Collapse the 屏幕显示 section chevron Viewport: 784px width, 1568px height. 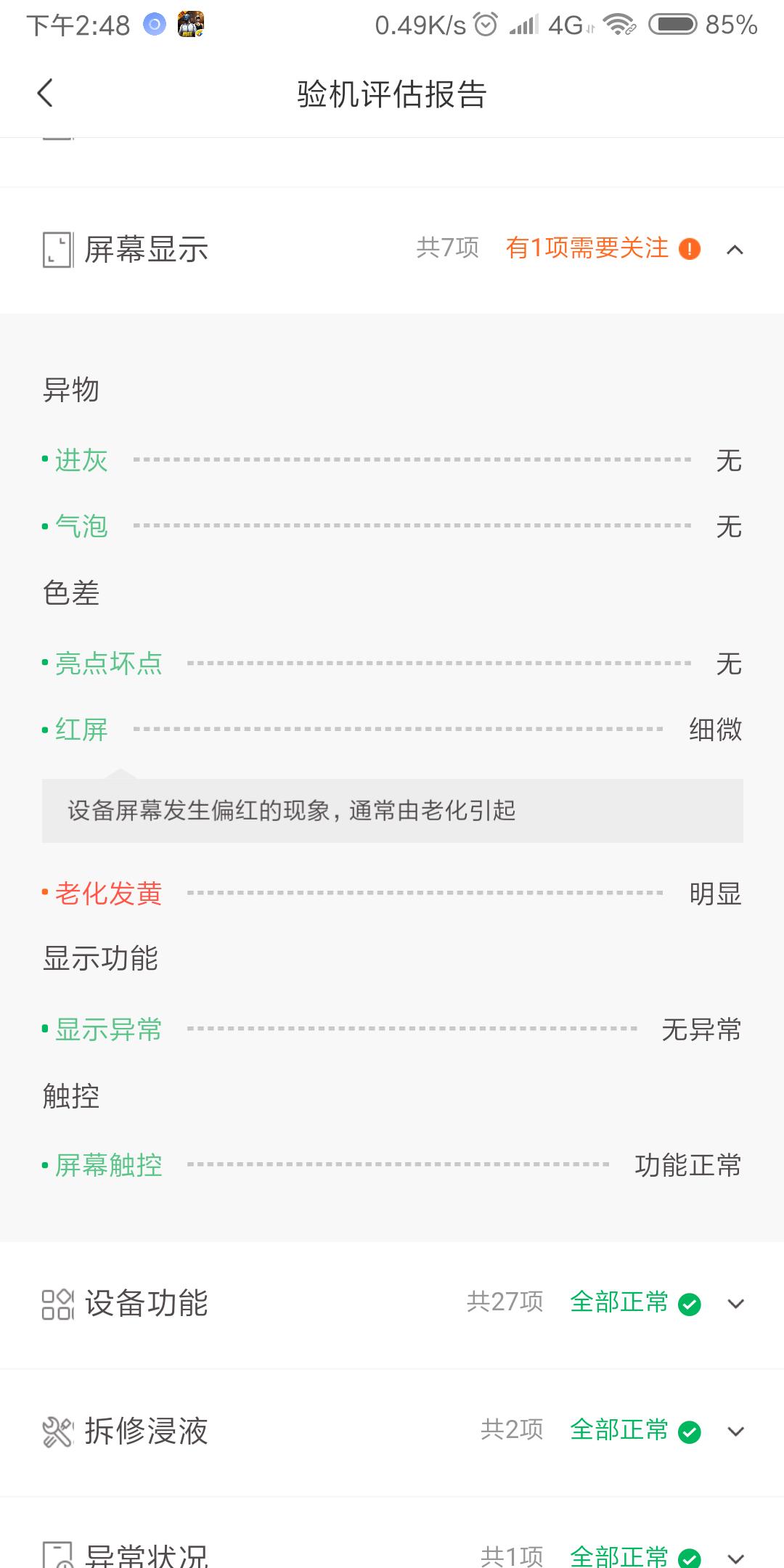(735, 249)
